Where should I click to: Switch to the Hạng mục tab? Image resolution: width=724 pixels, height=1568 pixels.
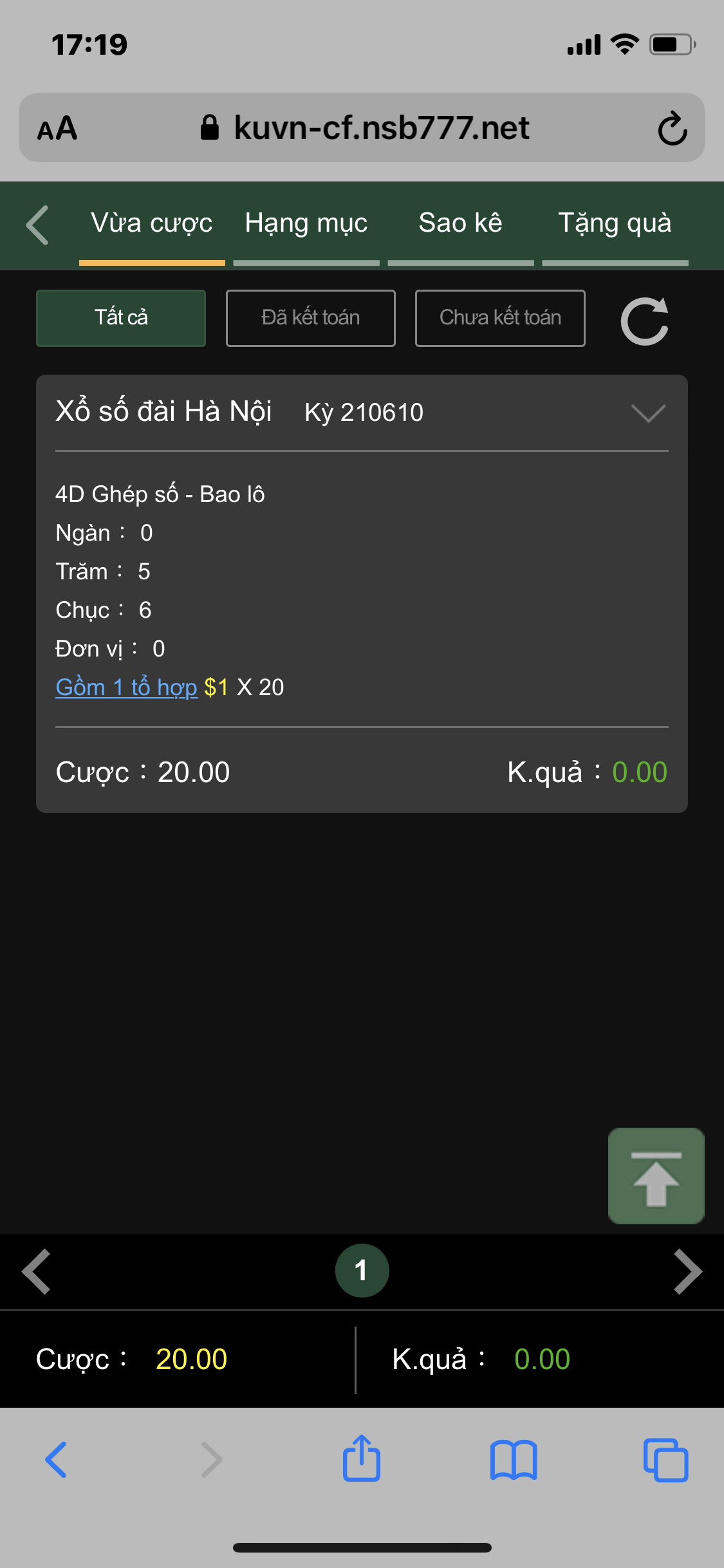click(x=306, y=223)
